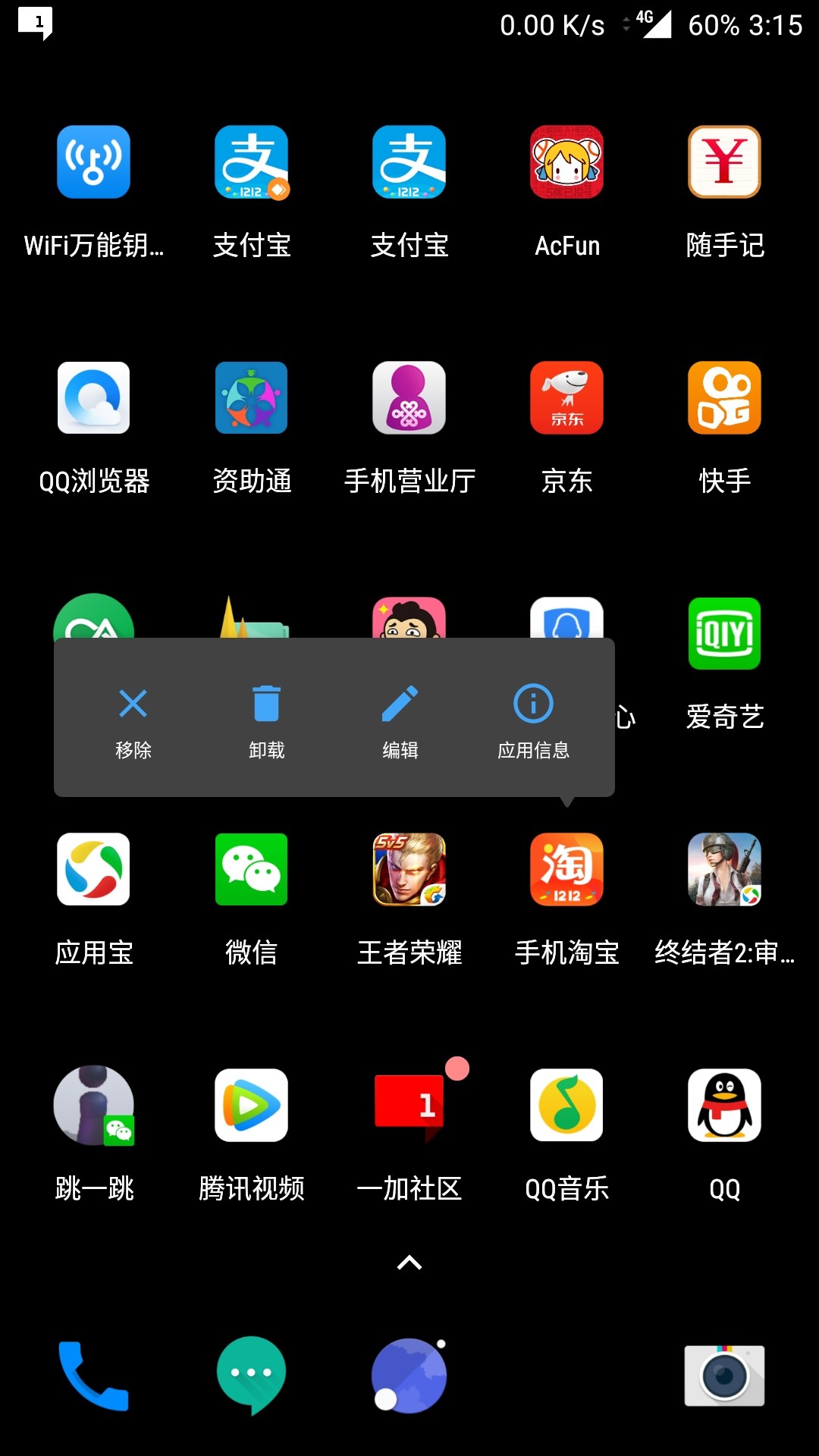Open the 快手 app
The height and width of the screenshot is (1456, 819).
click(724, 398)
